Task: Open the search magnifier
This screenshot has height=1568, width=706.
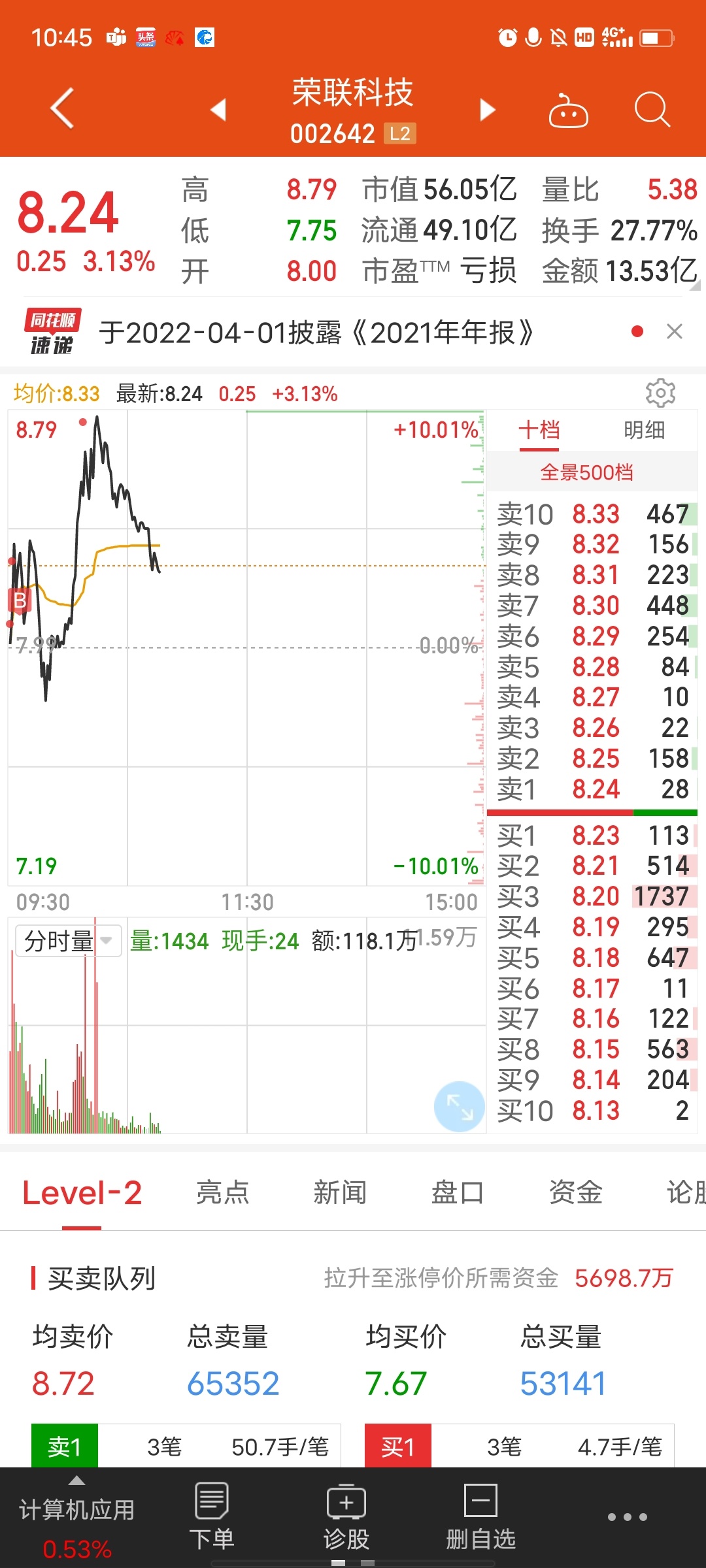Action: (x=652, y=109)
